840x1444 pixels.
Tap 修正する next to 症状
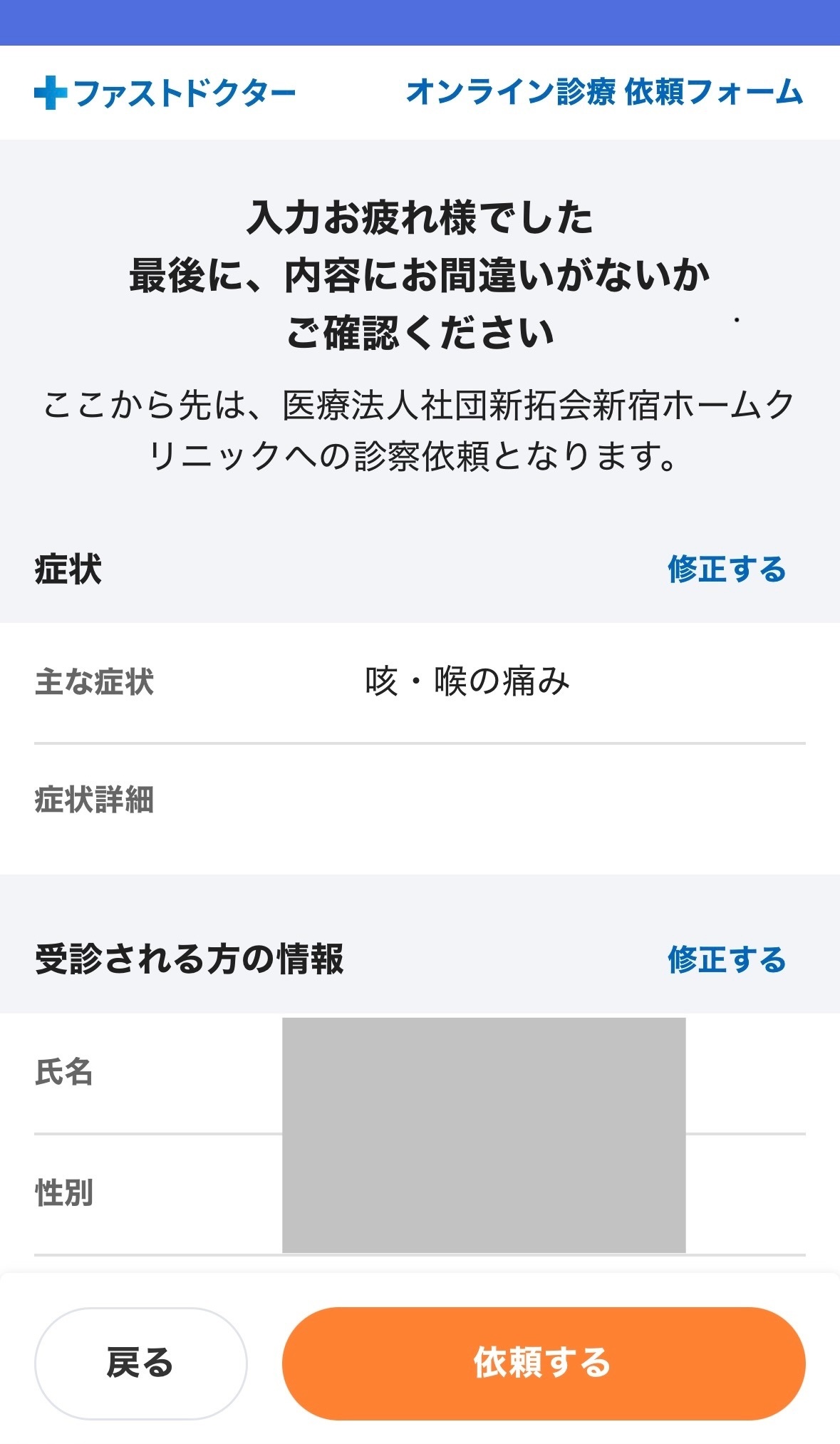[x=726, y=569]
